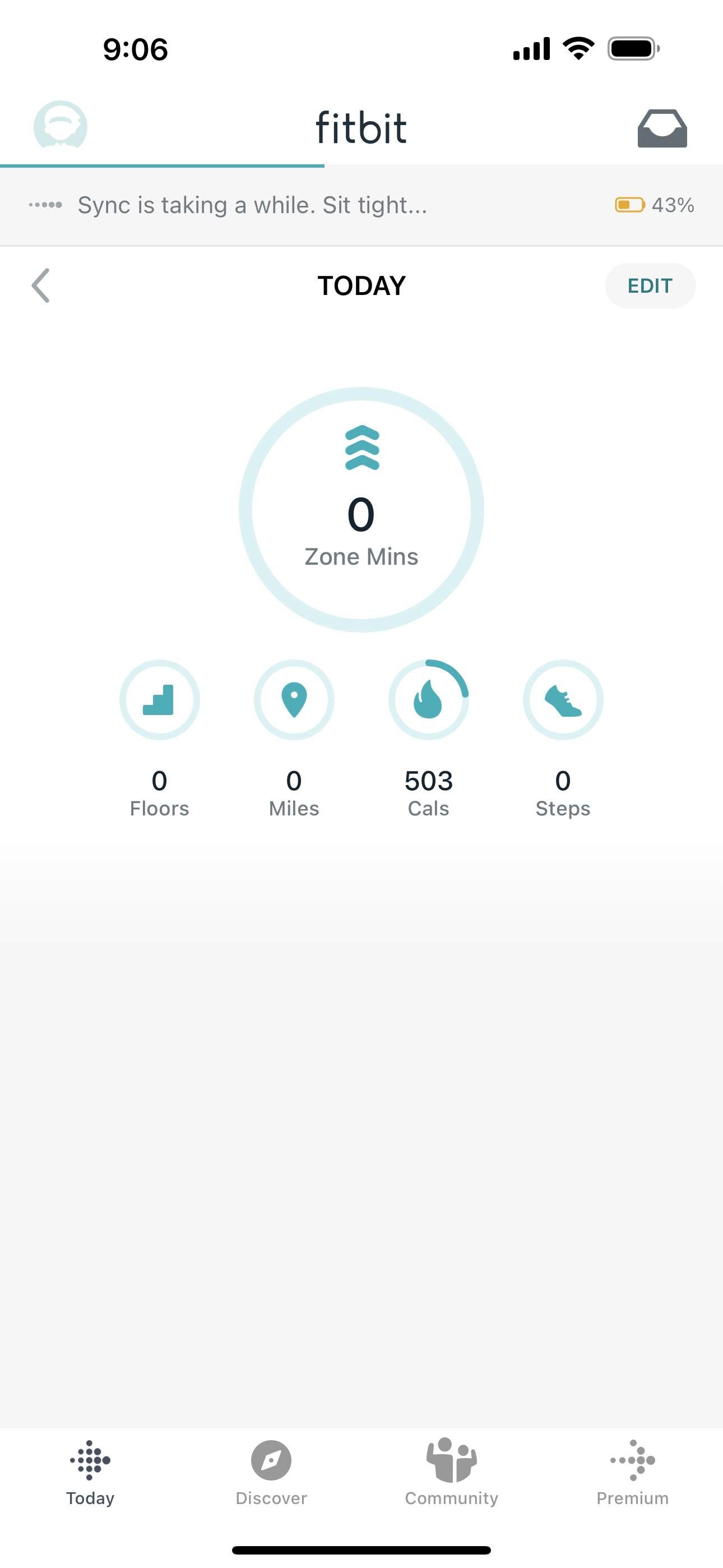723x1568 pixels.
Task: Open the Cals burned details
Action: click(x=428, y=700)
